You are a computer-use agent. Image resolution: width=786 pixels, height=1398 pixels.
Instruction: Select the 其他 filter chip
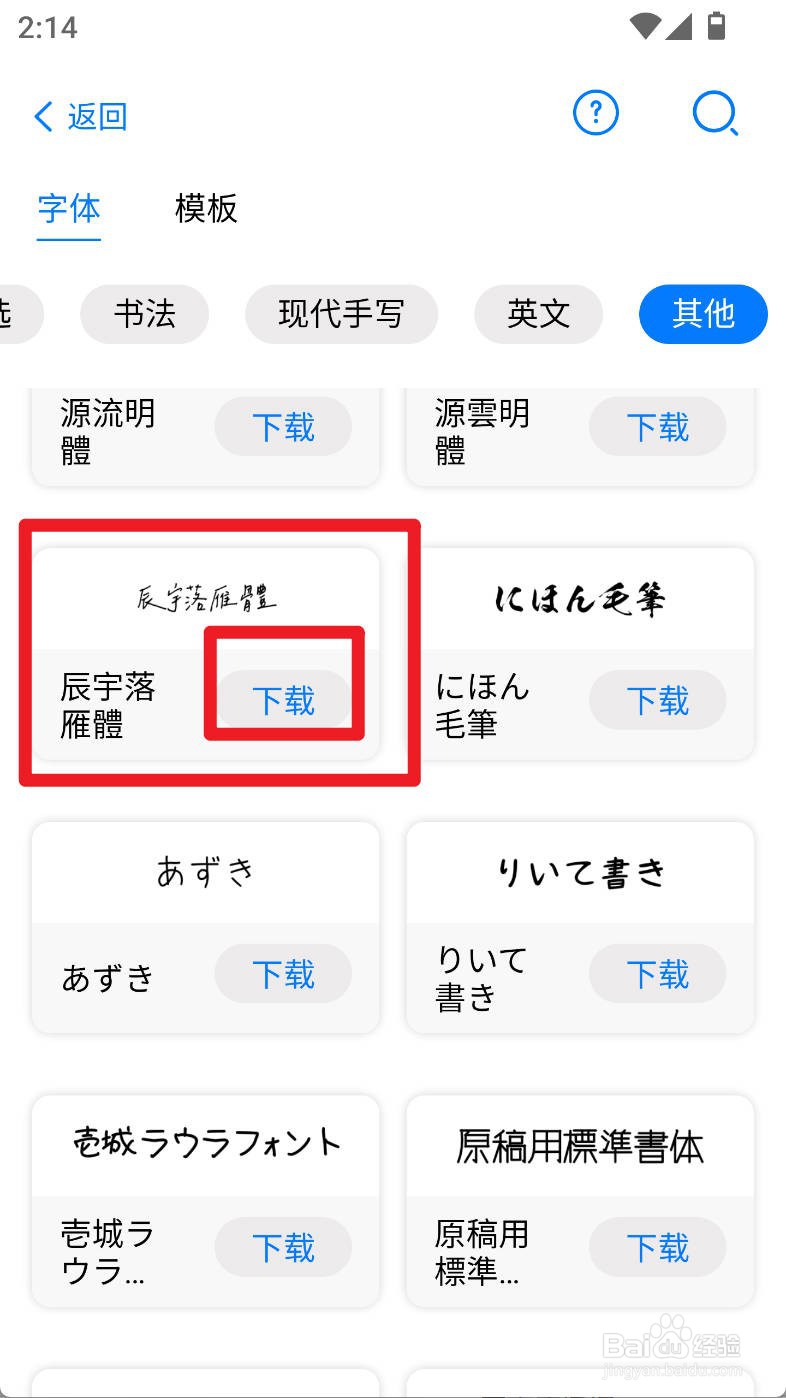pos(703,313)
